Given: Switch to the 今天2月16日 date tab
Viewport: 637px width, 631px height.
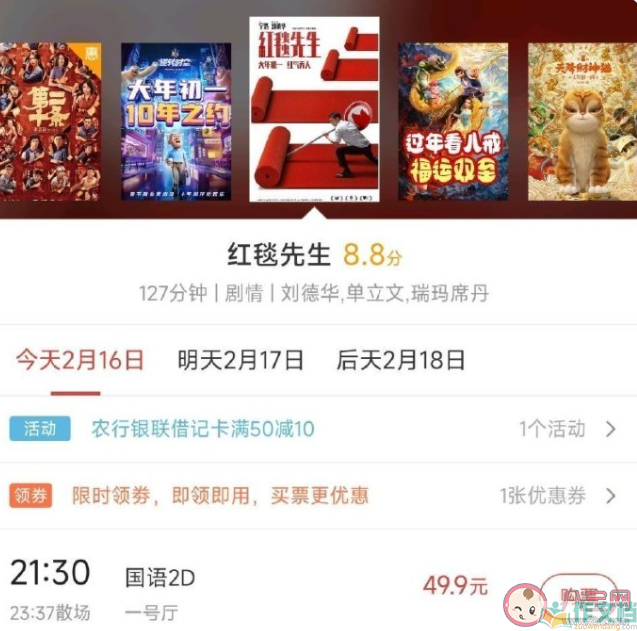Looking at the screenshot, I should 79,360.
